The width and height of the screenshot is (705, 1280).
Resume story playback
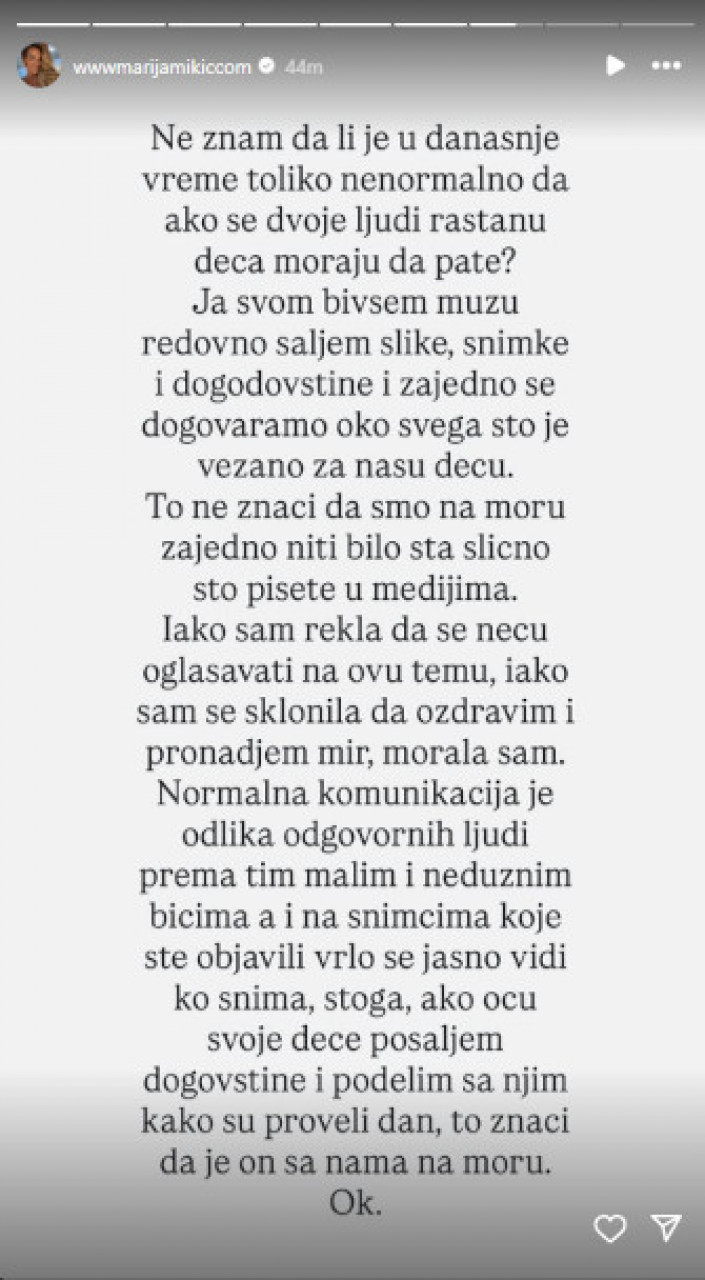(x=615, y=66)
